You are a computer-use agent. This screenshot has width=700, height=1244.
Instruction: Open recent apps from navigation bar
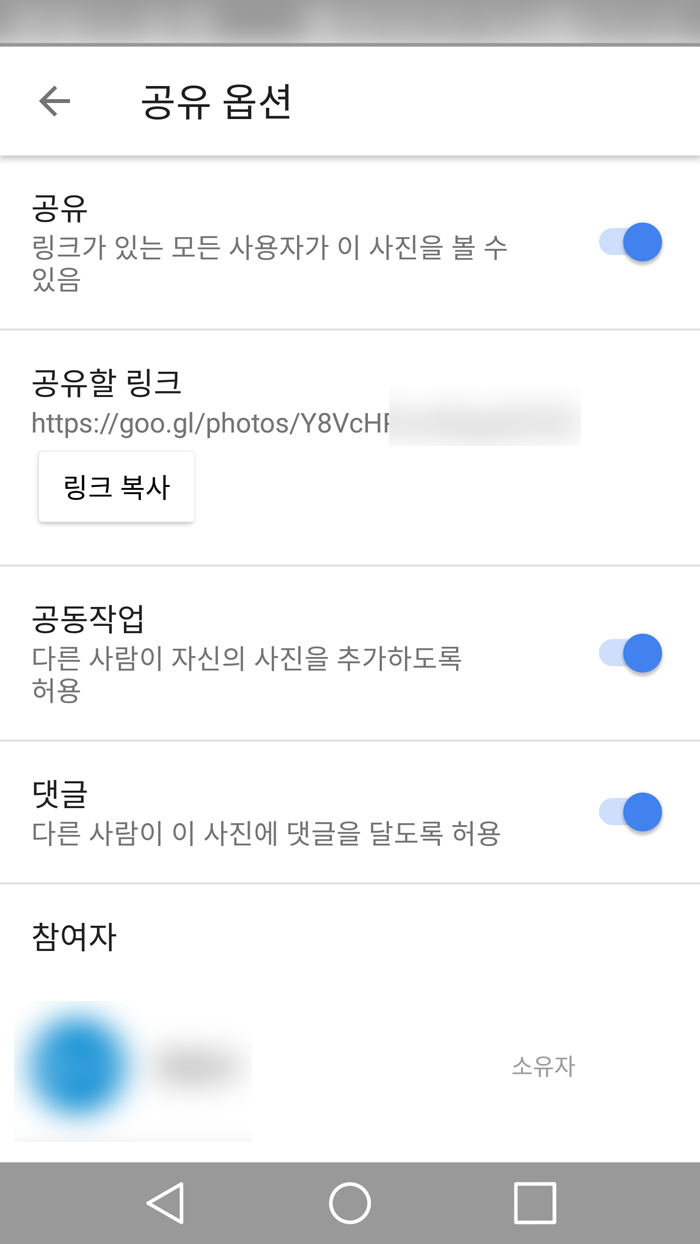[535, 1203]
